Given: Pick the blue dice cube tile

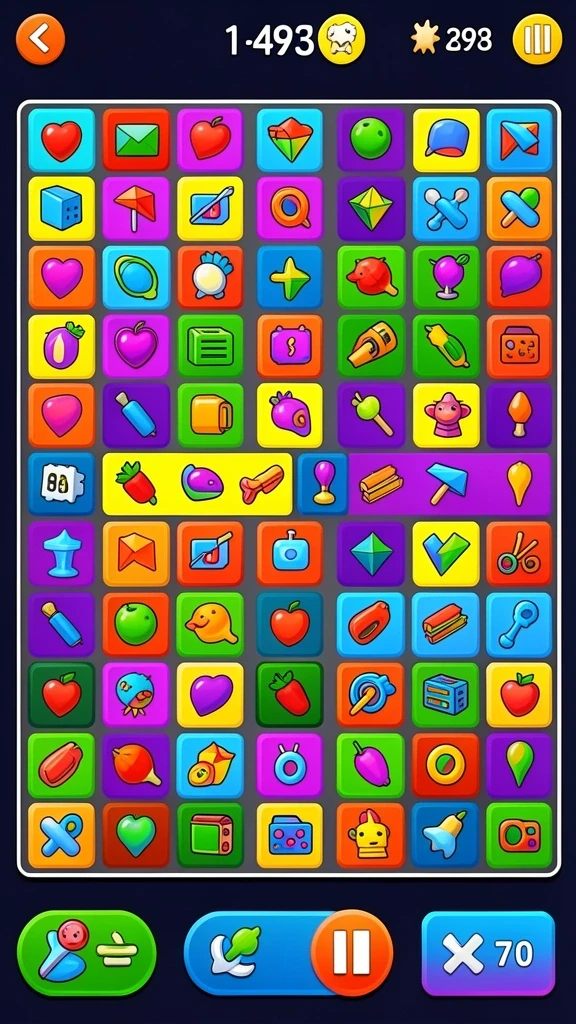Looking at the screenshot, I should (x=61, y=208).
